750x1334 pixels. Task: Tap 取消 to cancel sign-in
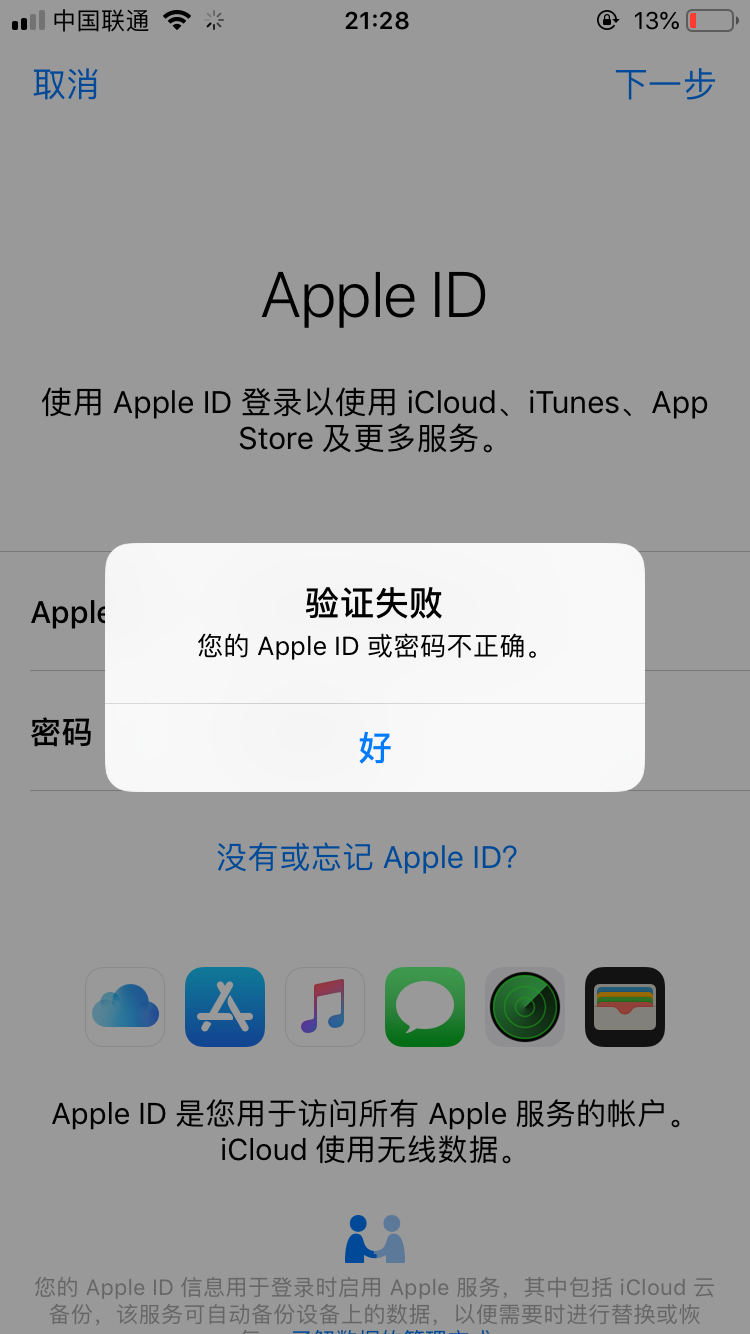[66, 85]
